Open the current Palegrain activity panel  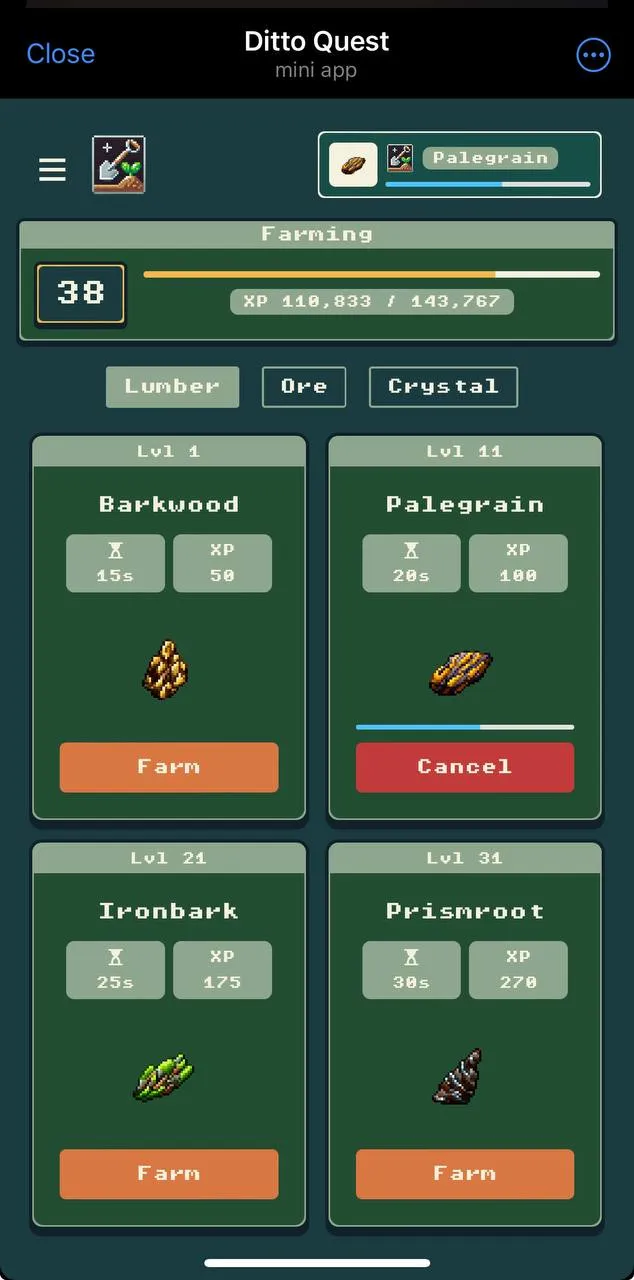click(x=459, y=165)
